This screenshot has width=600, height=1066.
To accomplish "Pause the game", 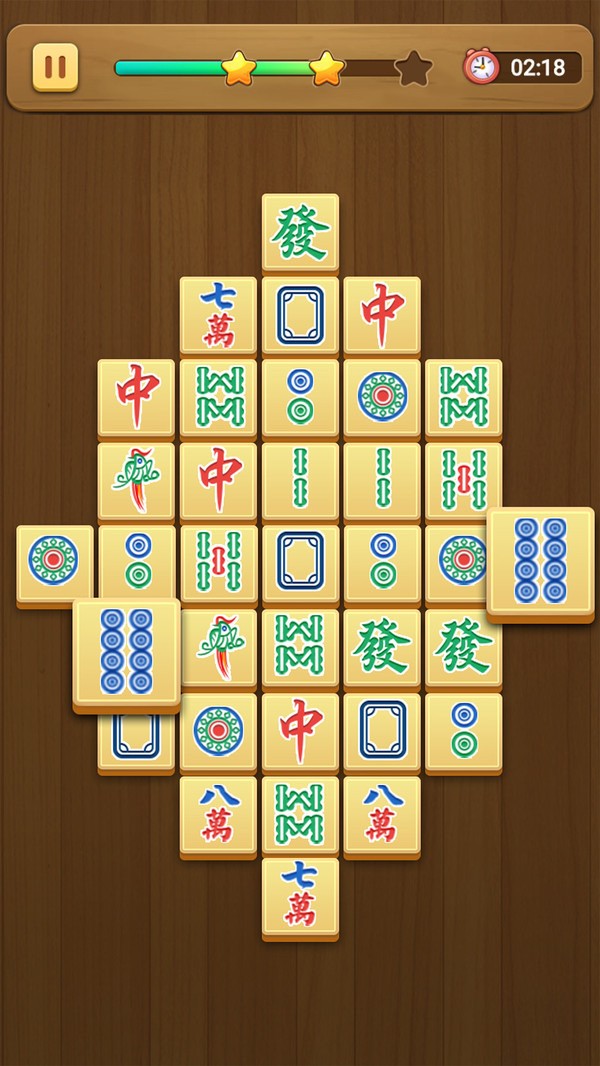I will coord(55,67).
